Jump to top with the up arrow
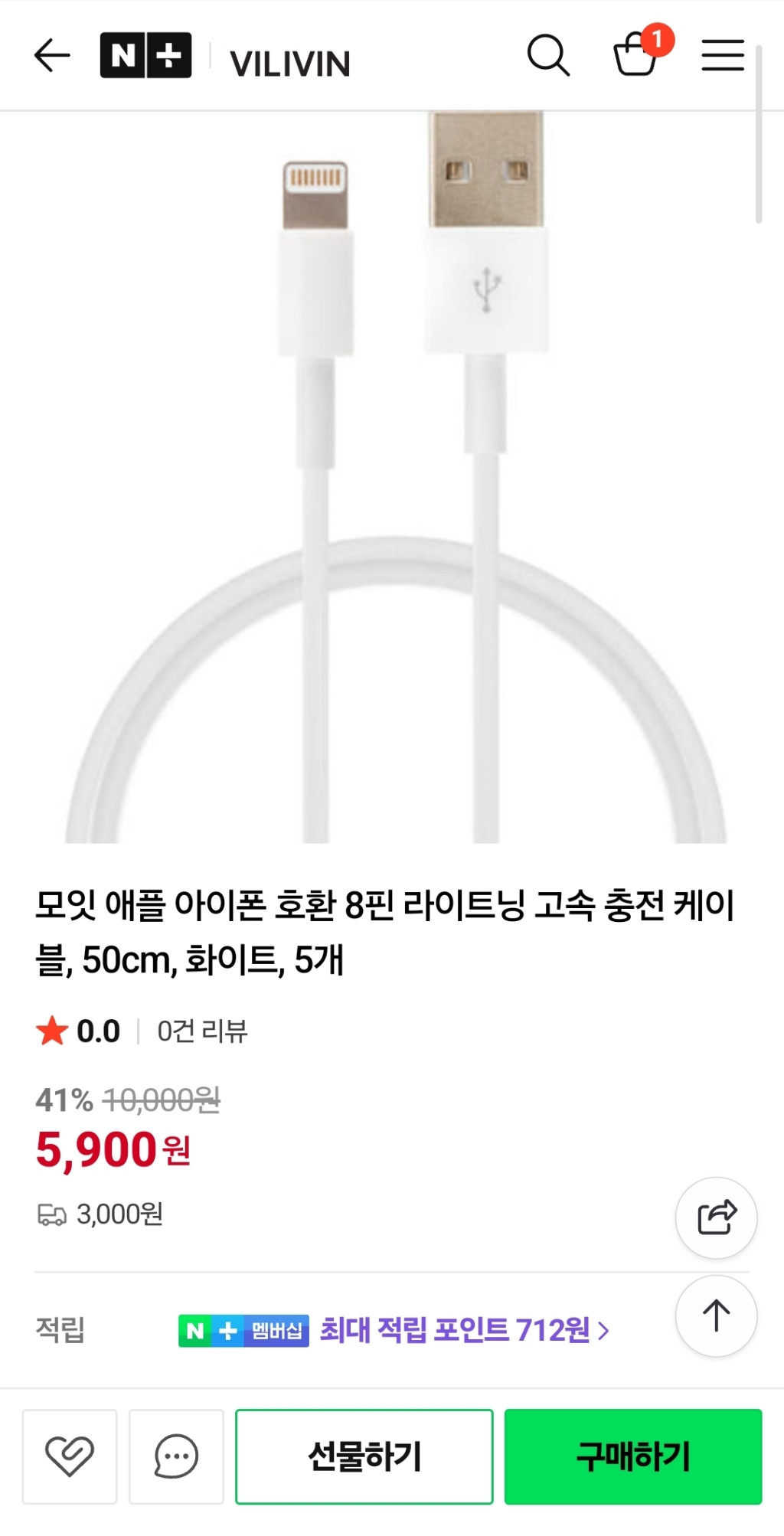Viewport: 784px width, 1536px height. click(716, 1315)
